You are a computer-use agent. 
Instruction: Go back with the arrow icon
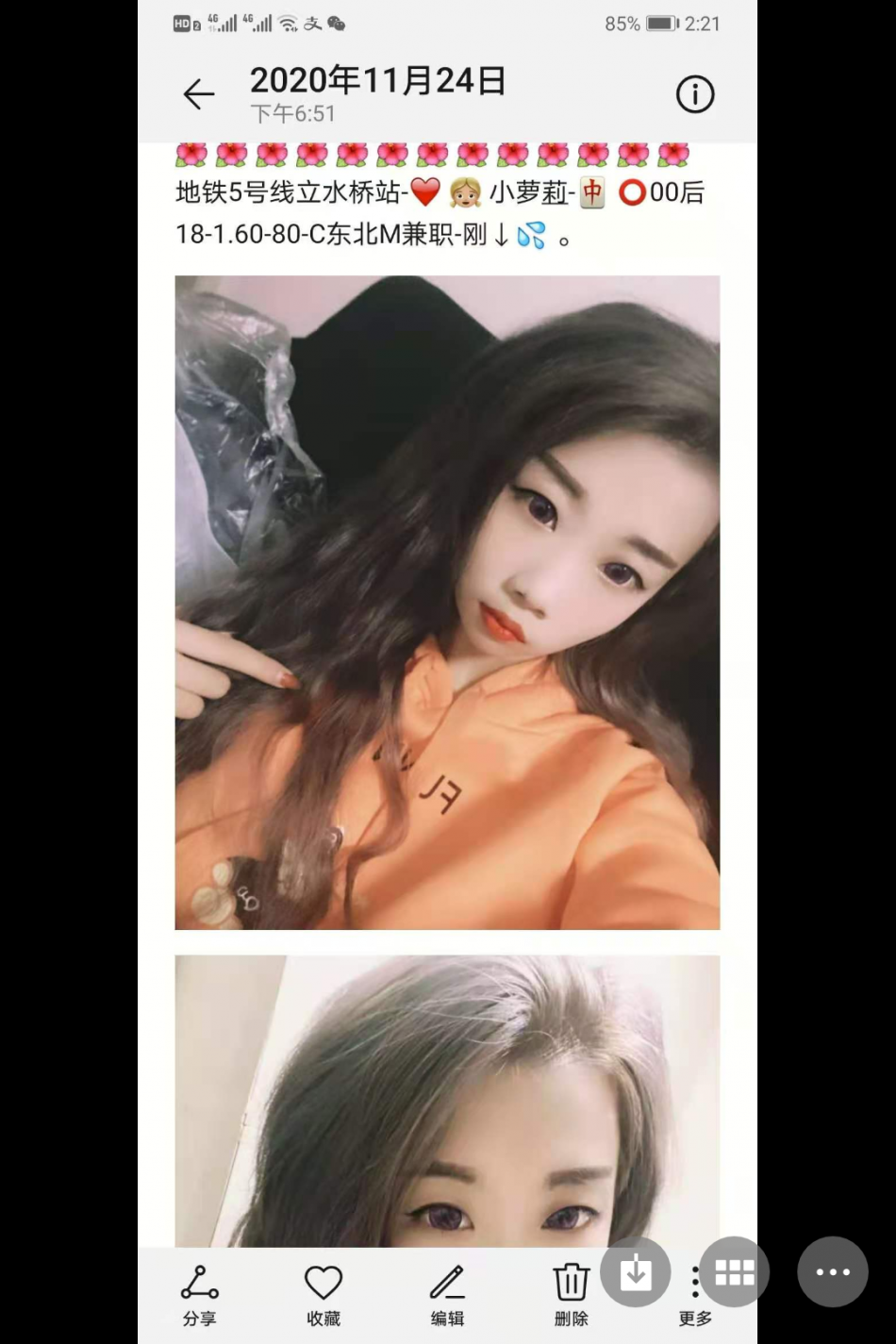199,94
